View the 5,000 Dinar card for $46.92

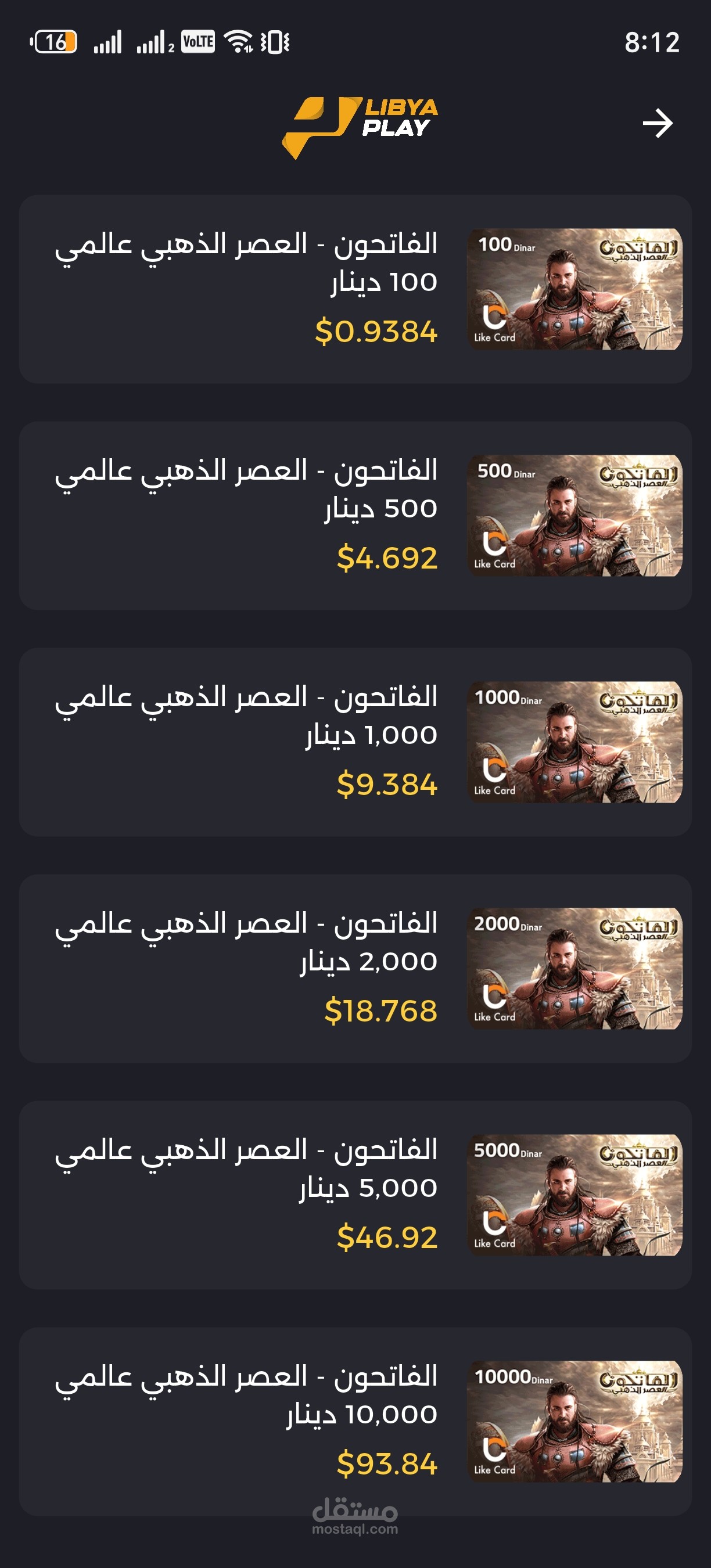coord(355,1195)
